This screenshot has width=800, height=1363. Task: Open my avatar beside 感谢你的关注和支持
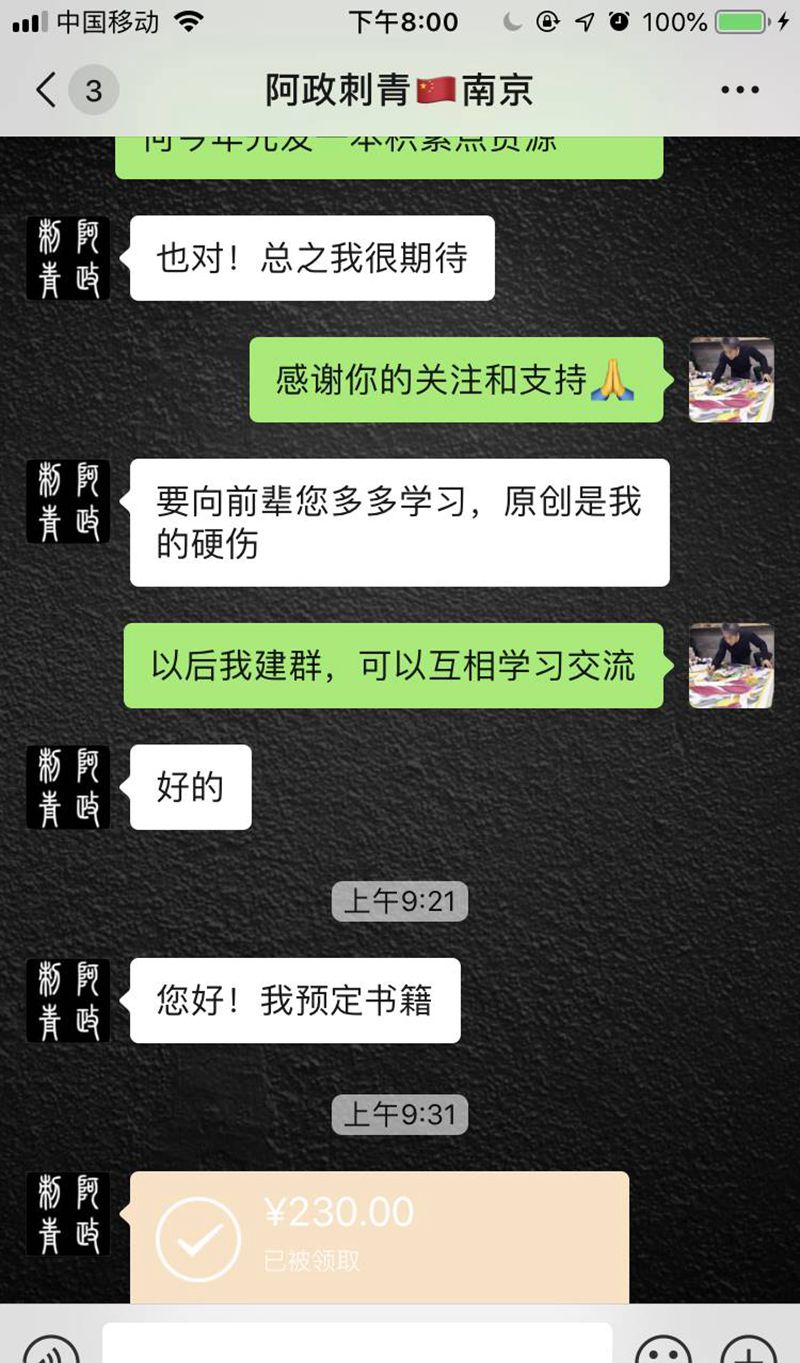pos(731,380)
